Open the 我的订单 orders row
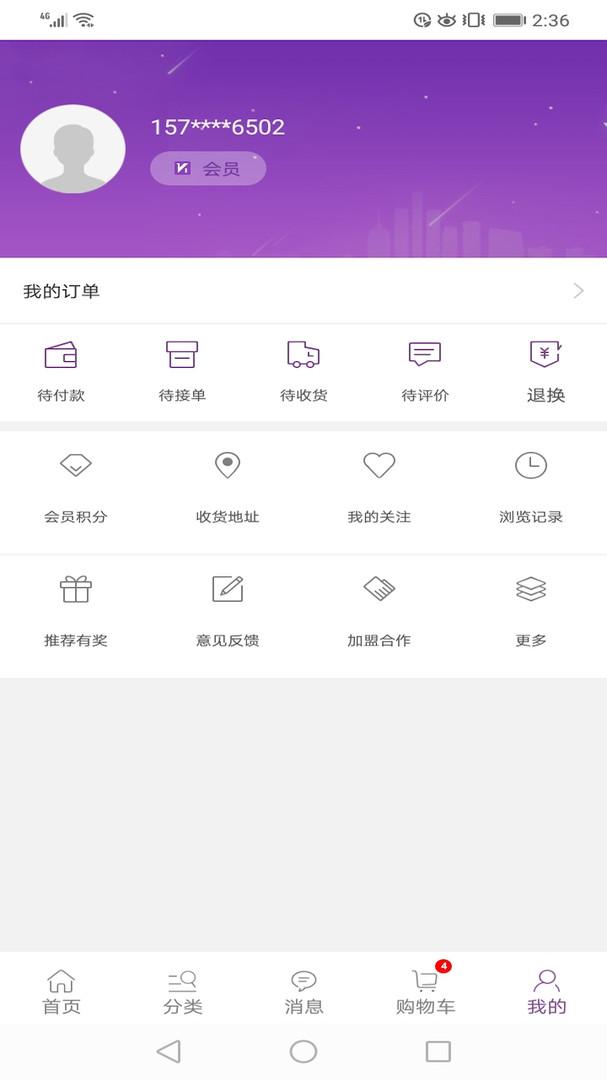This screenshot has height=1080, width=607. pos(303,291)
